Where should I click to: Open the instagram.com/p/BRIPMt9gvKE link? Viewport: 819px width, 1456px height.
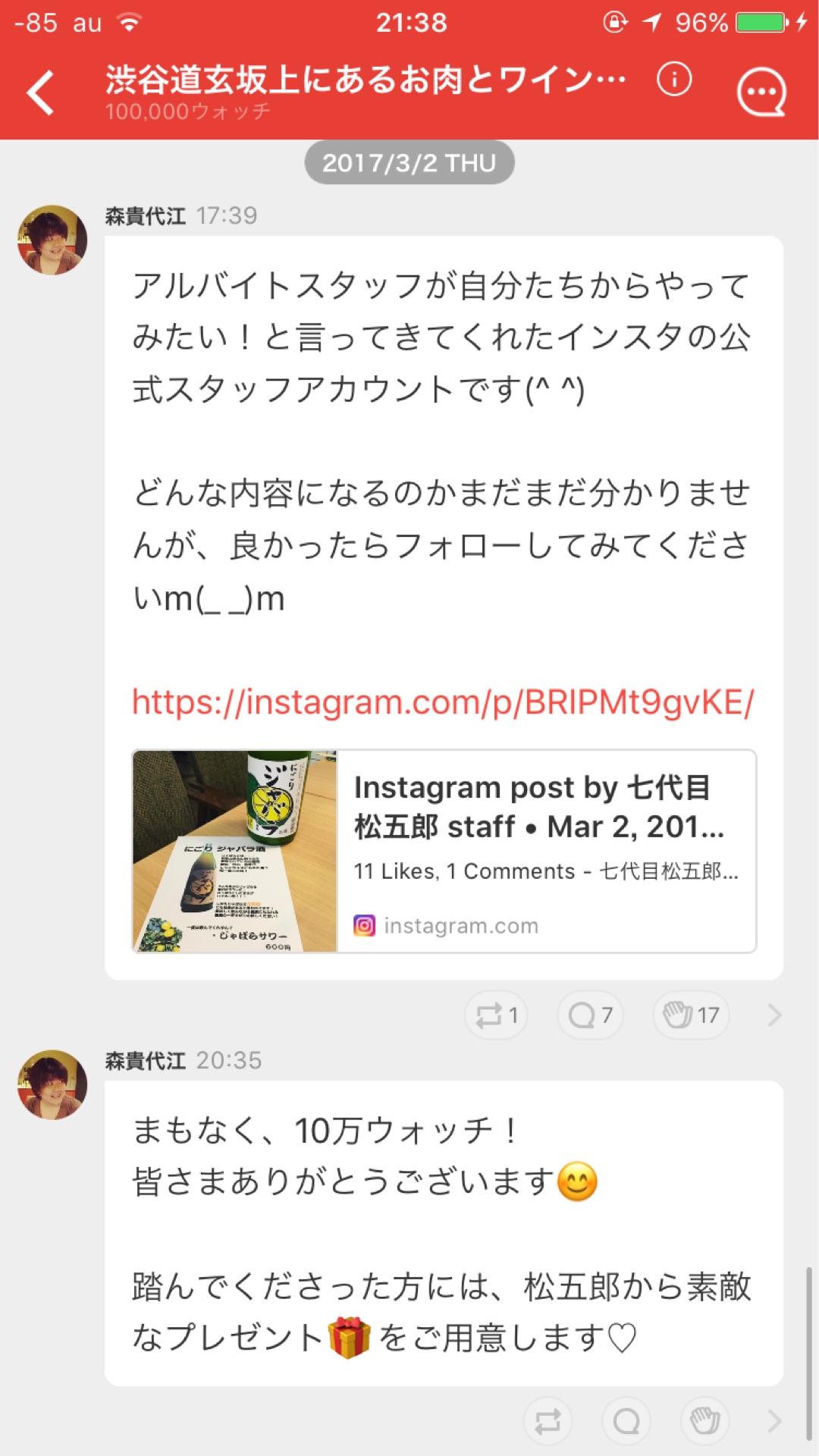(443, 702)
